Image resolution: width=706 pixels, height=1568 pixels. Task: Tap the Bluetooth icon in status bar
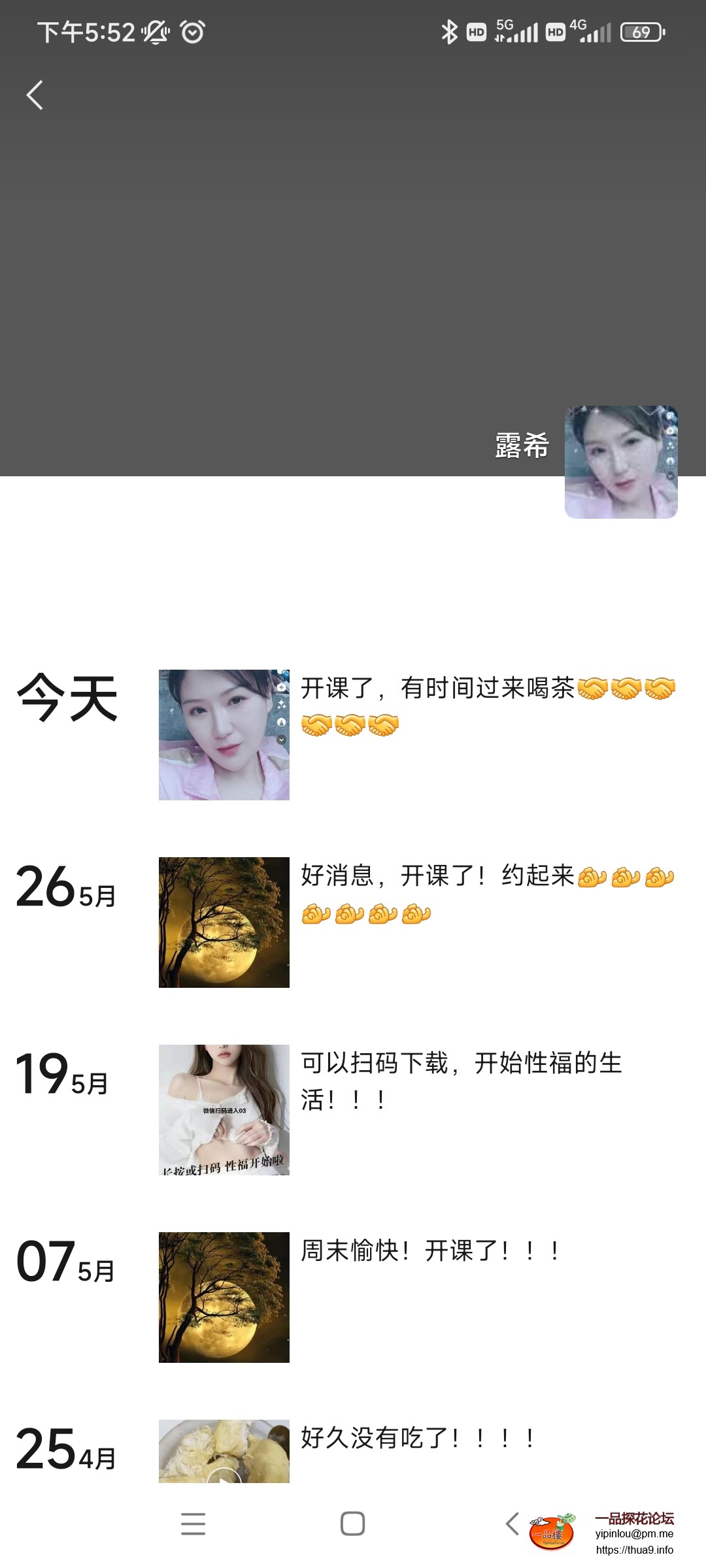tap(448, 31)
